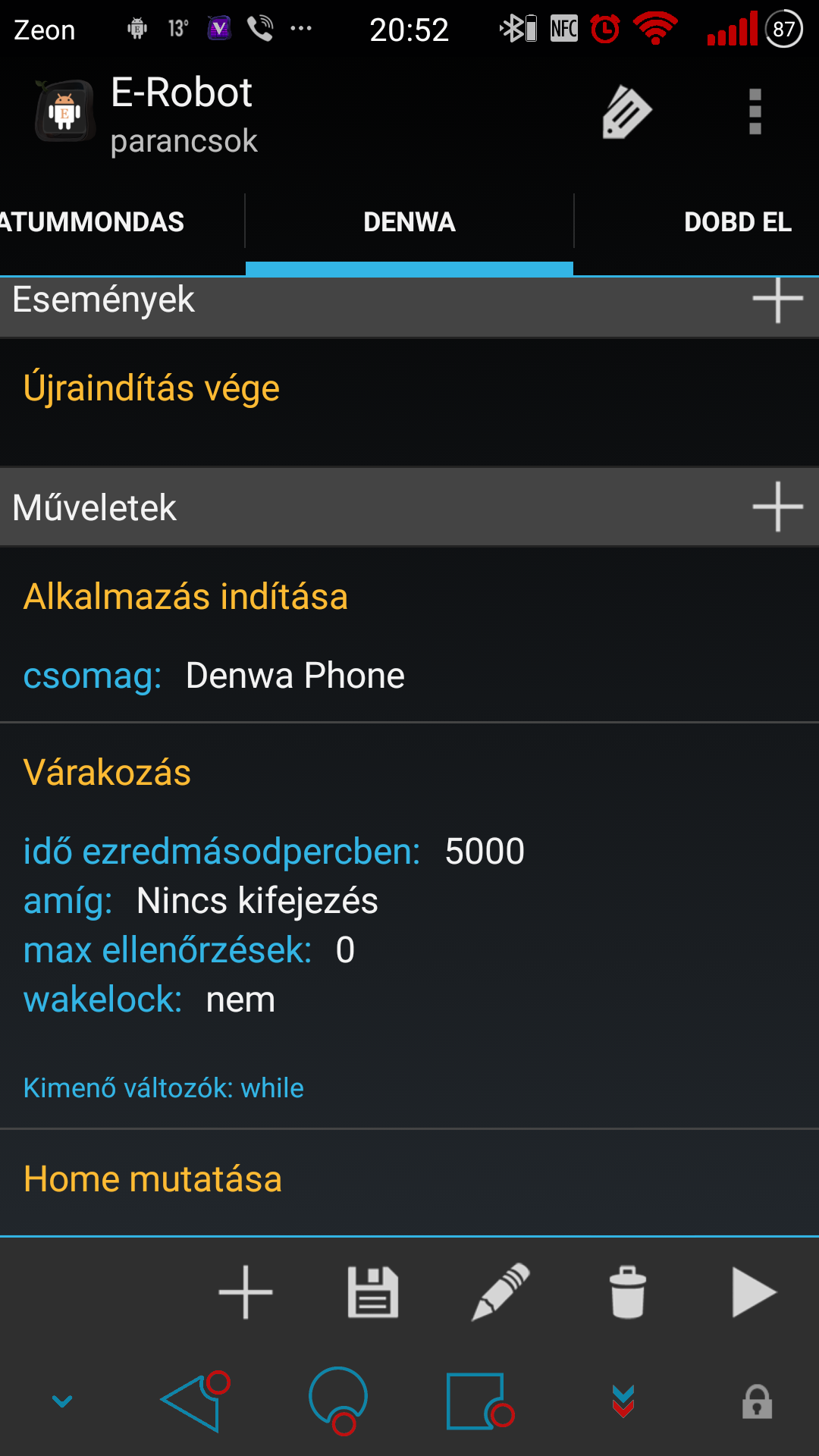Open the Alkalmazás indítása action
819x1456 pixels.
pos(409,635)
